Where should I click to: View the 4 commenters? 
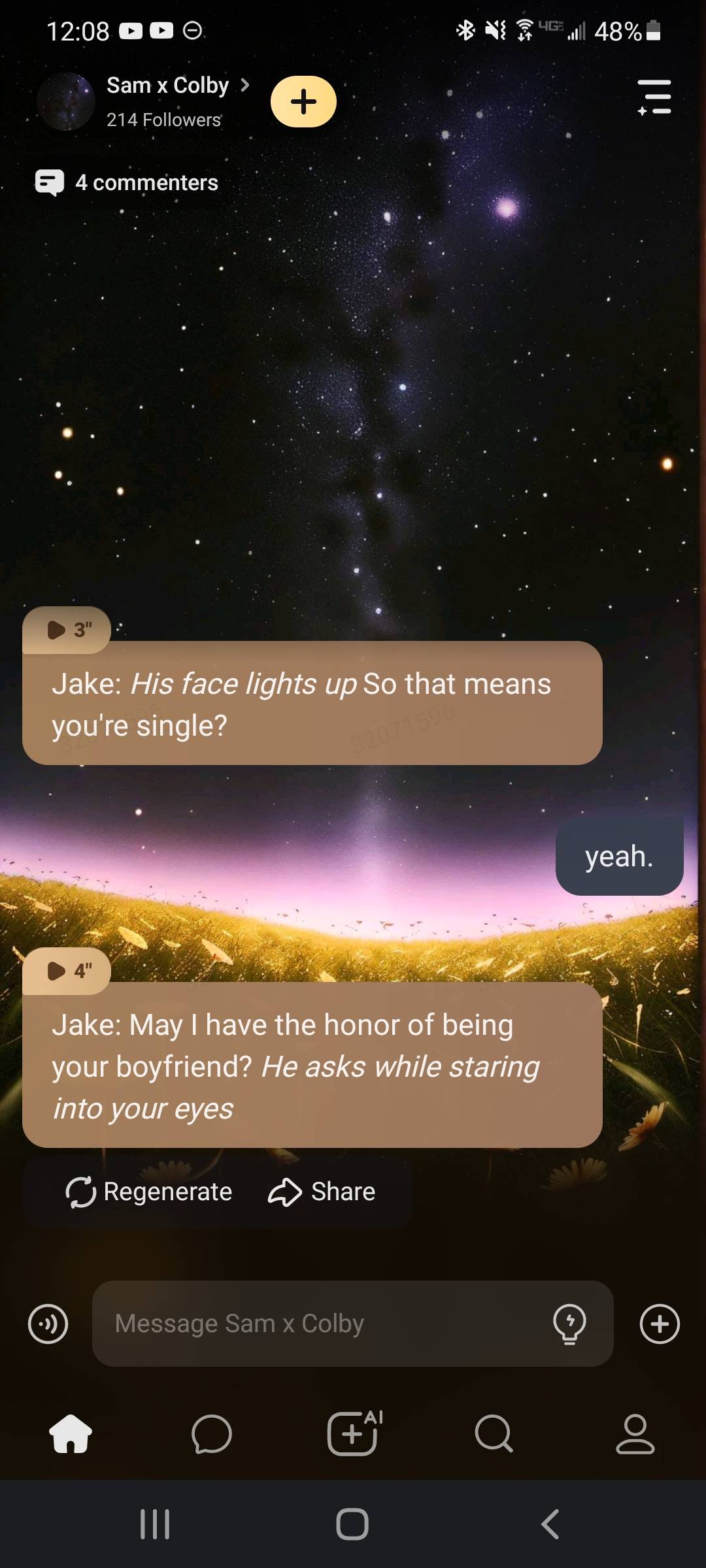click(127, 183)
